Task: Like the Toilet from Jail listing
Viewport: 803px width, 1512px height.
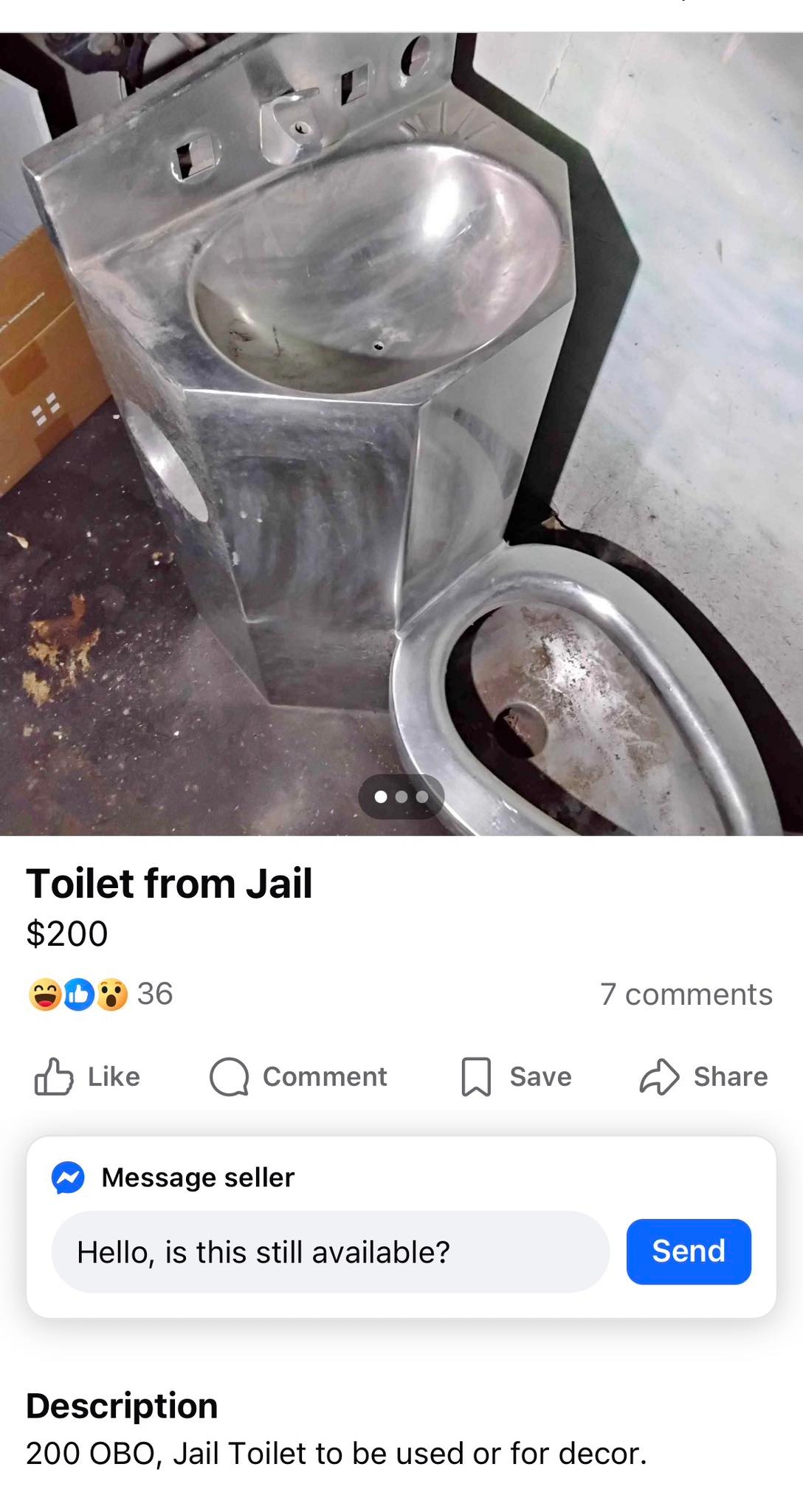Action: 87,1076
